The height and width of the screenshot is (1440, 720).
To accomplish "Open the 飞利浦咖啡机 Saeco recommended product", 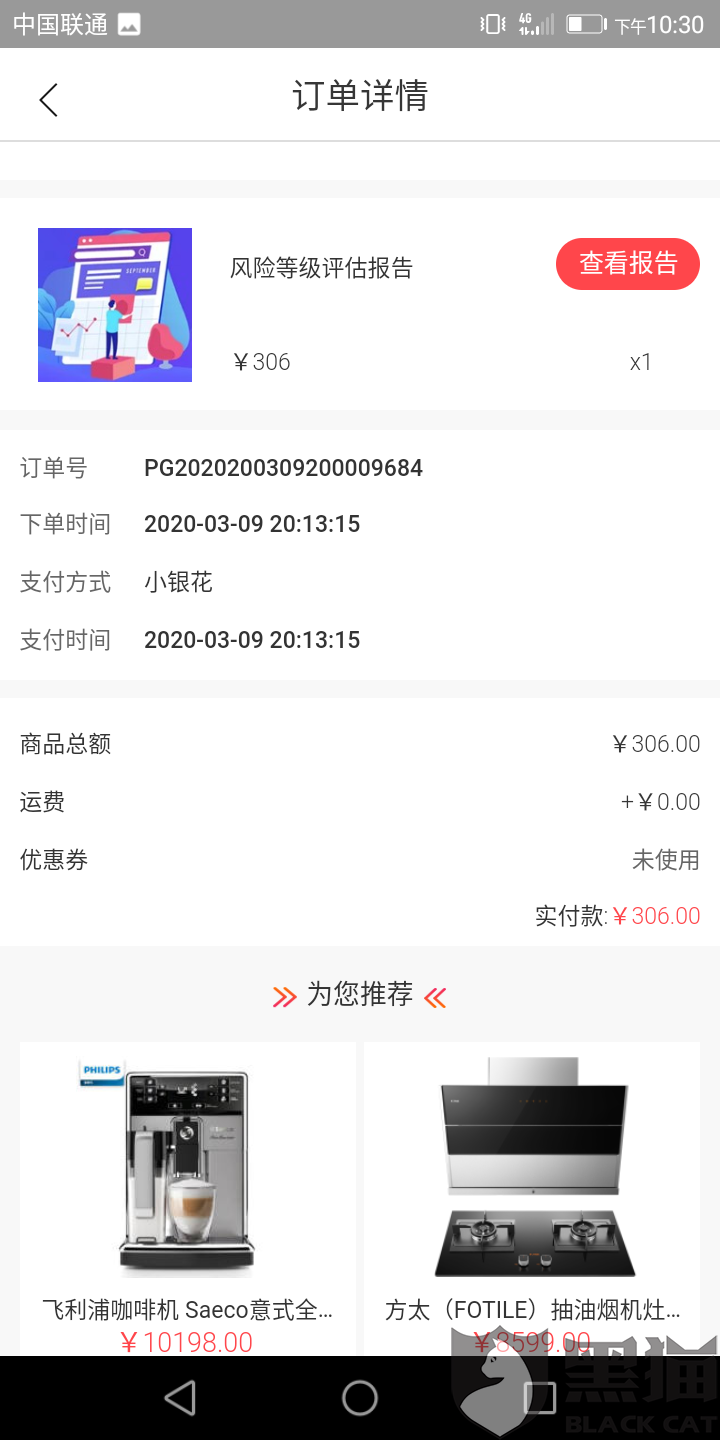I will [x=188, y=1190].
